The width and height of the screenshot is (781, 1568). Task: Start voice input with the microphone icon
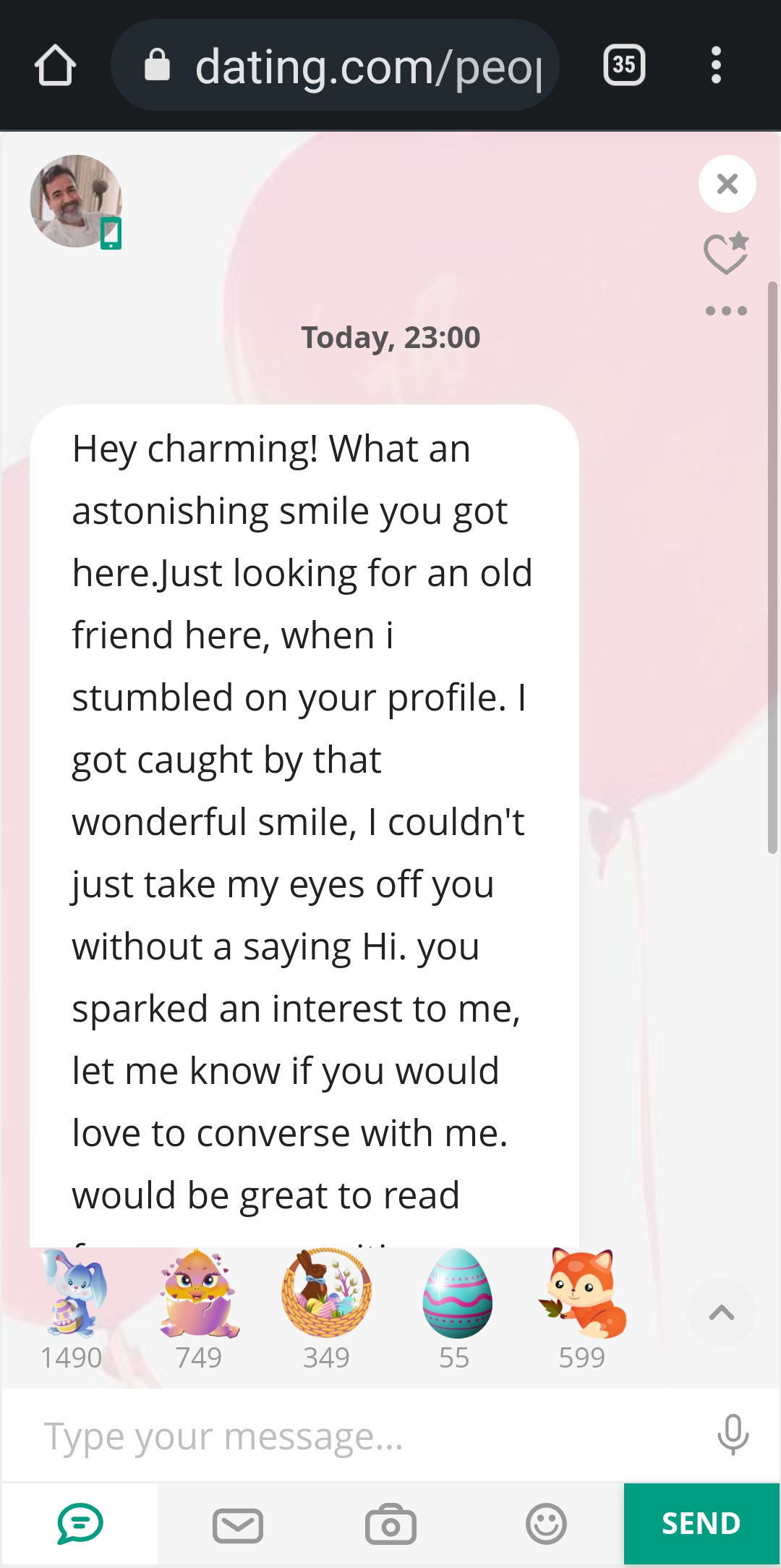(x=734, y=1436)
